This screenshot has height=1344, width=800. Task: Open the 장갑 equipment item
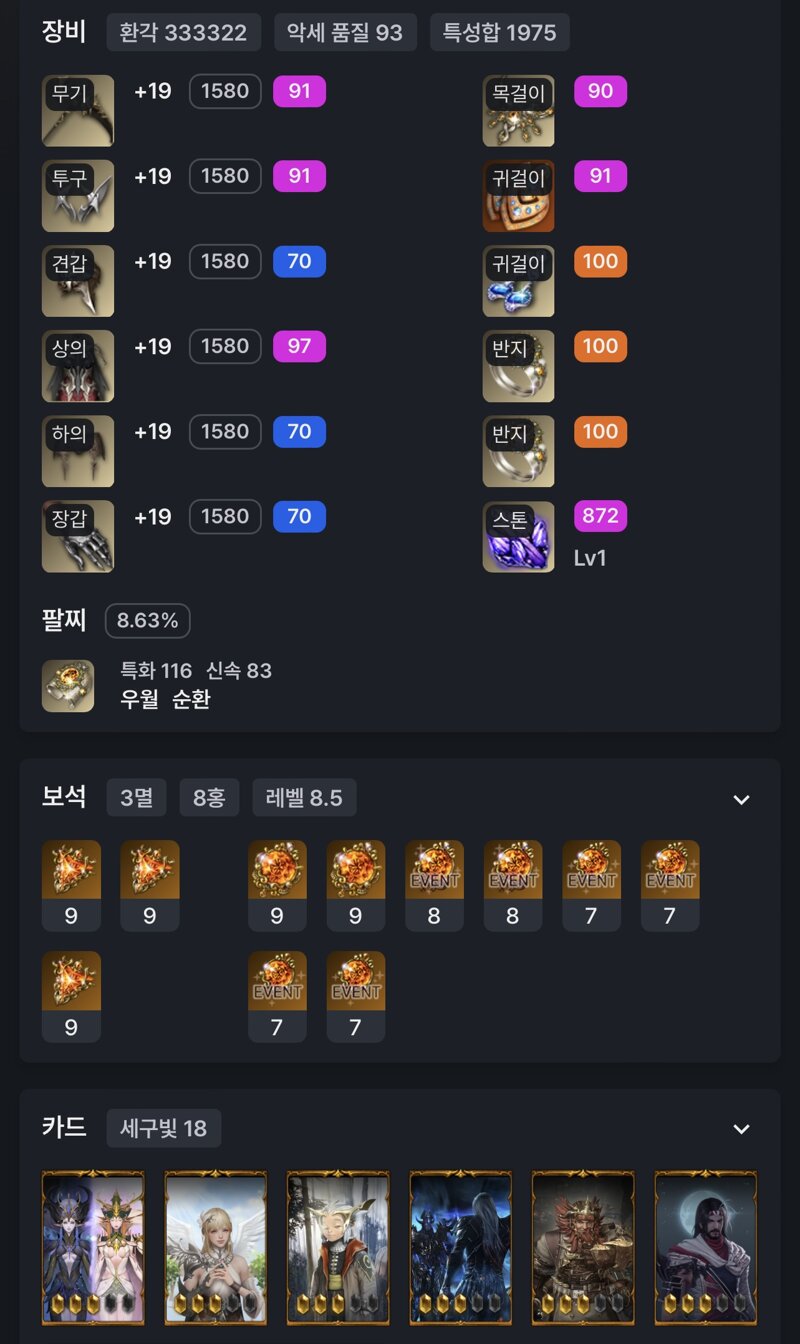coord(78,536)
